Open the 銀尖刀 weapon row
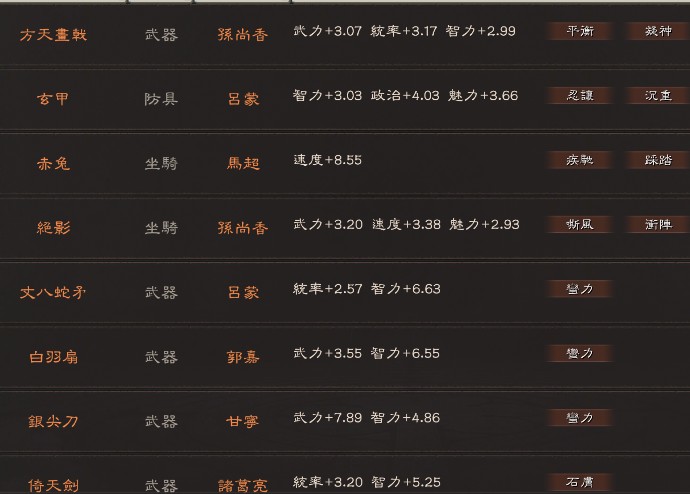This screenshot has width=690, height=494. coord(53,422)
